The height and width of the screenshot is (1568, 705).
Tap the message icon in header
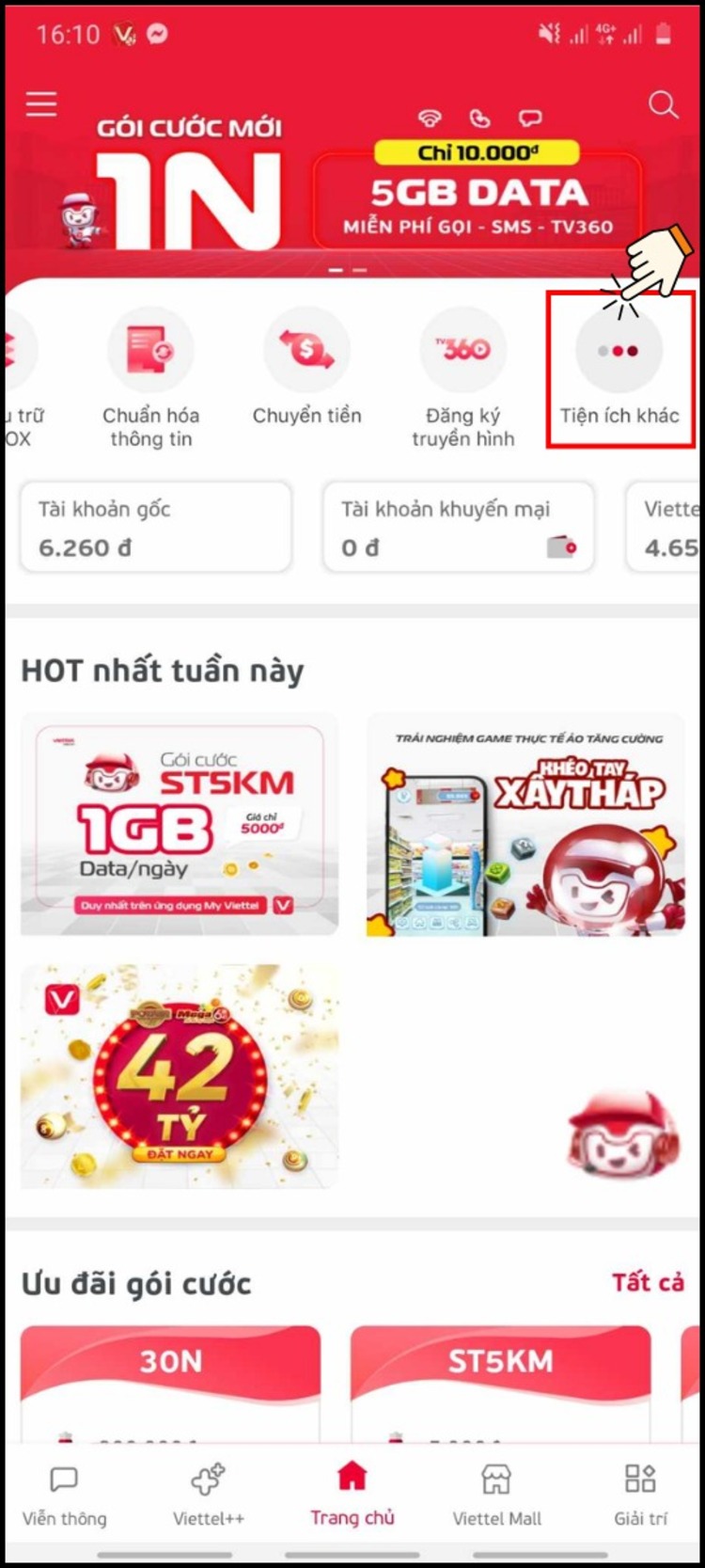tap(529, 119)
